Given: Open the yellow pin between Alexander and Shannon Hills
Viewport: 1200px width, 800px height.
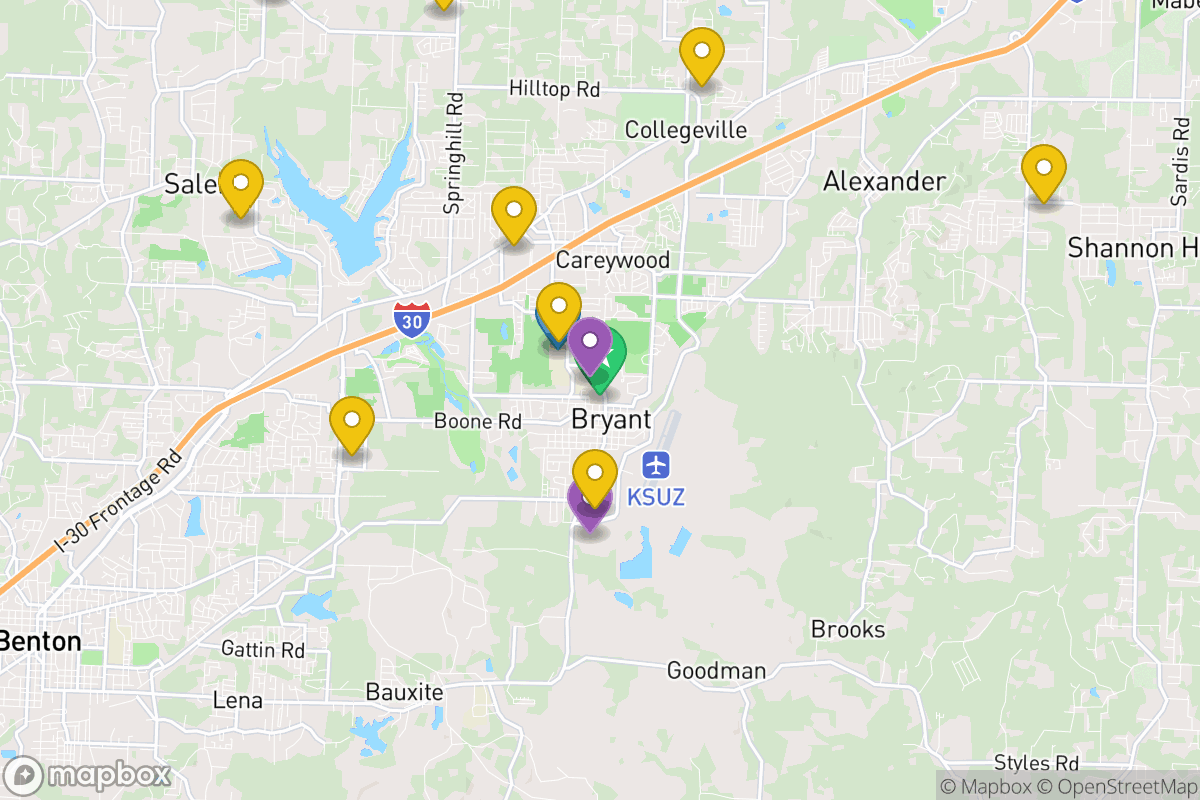Looking at the screenshot, I should (x=1043, y=169).
